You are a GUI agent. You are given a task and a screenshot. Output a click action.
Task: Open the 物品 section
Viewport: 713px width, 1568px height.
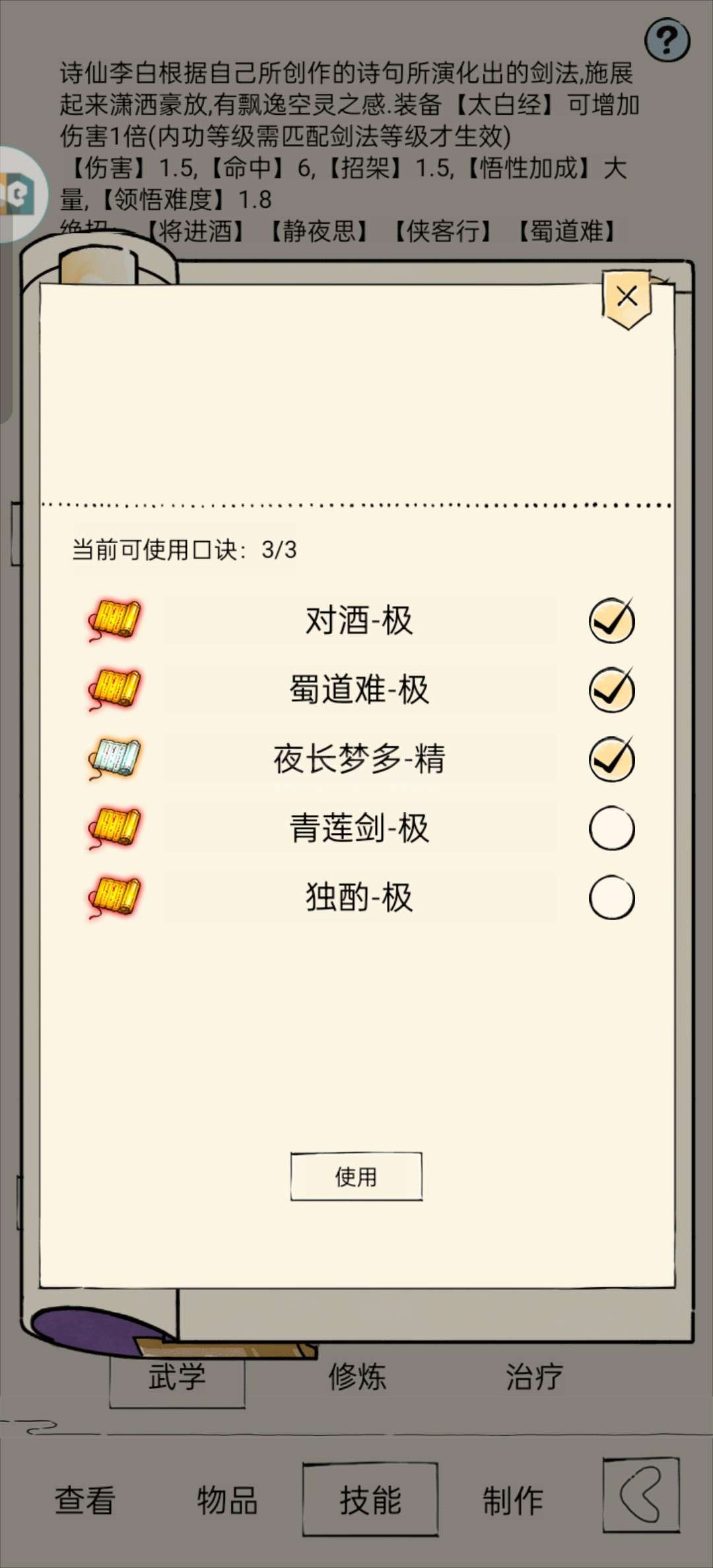227,1500
